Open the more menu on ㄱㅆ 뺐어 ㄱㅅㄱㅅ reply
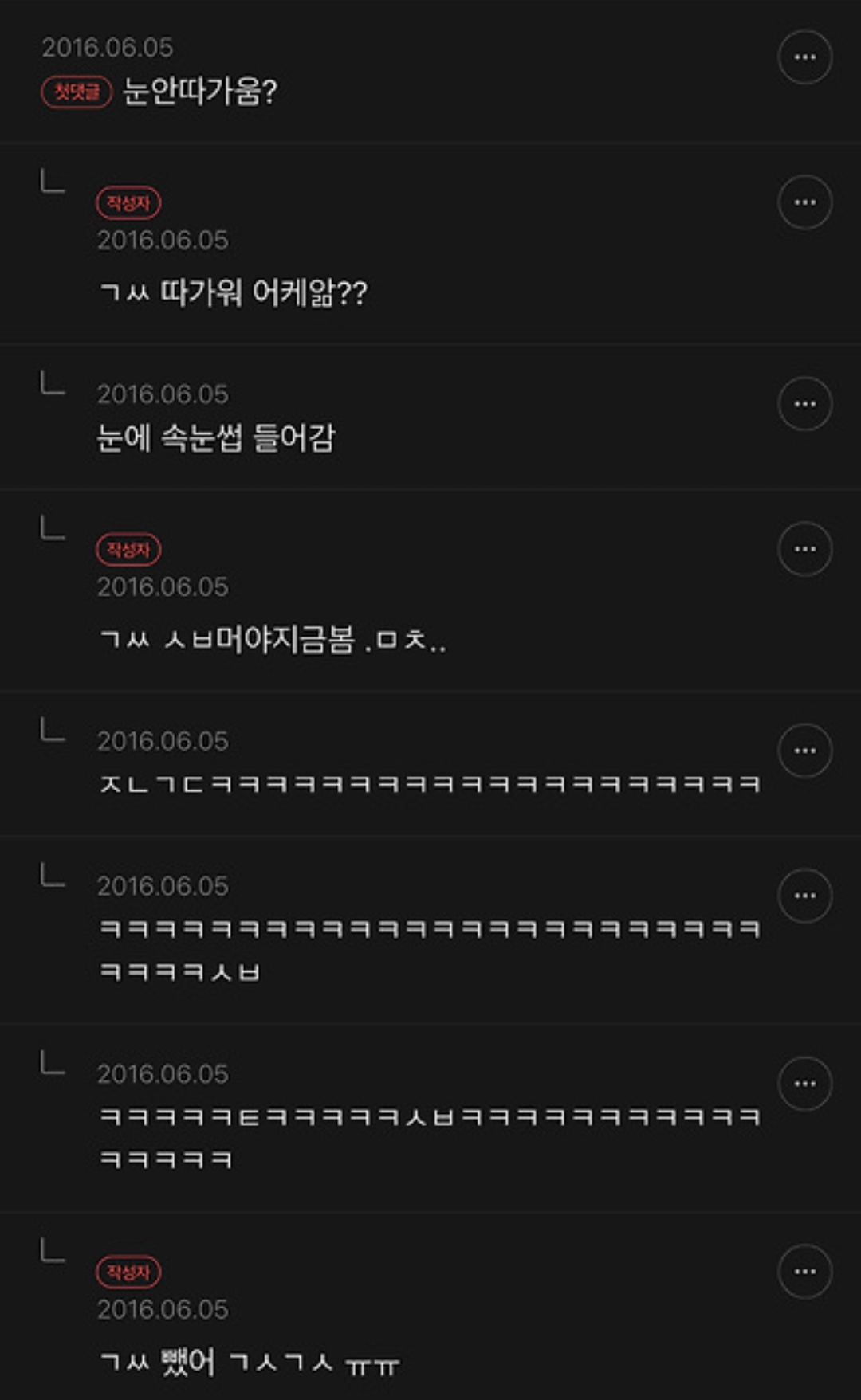 pyautogui.click(x=806, y=1273)
